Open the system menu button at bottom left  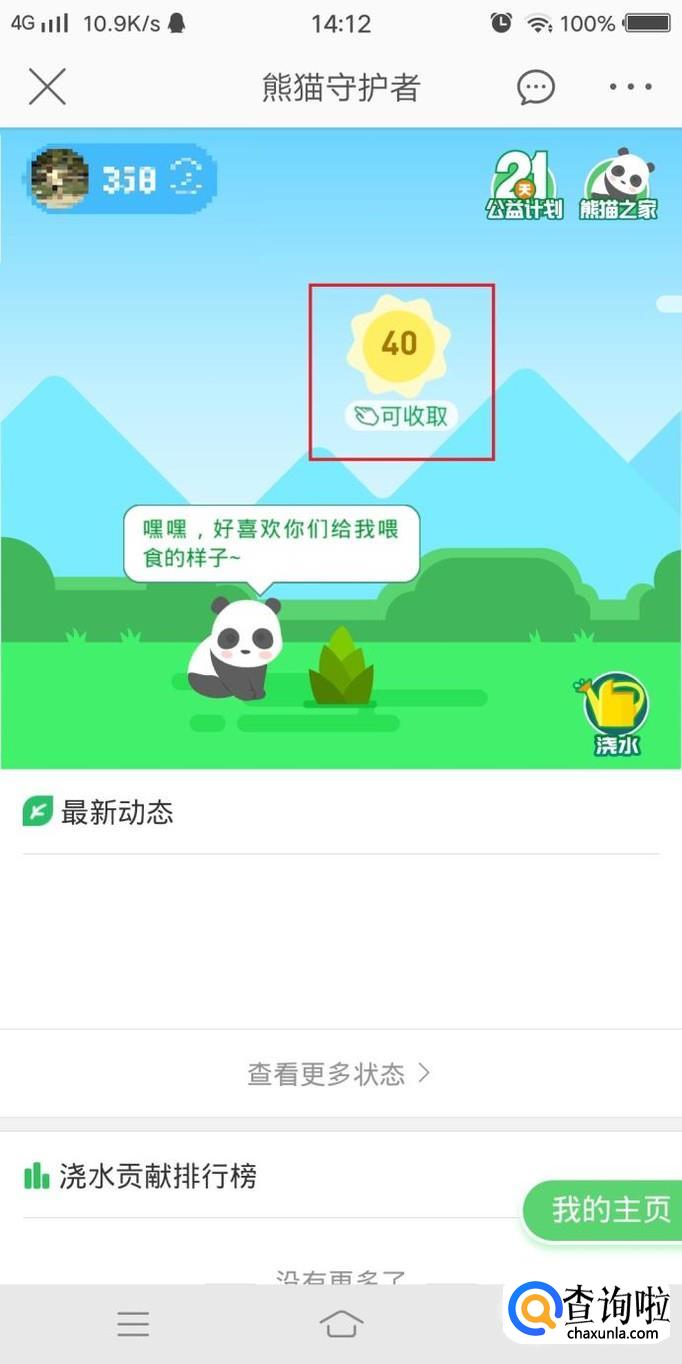(133, 1324)
